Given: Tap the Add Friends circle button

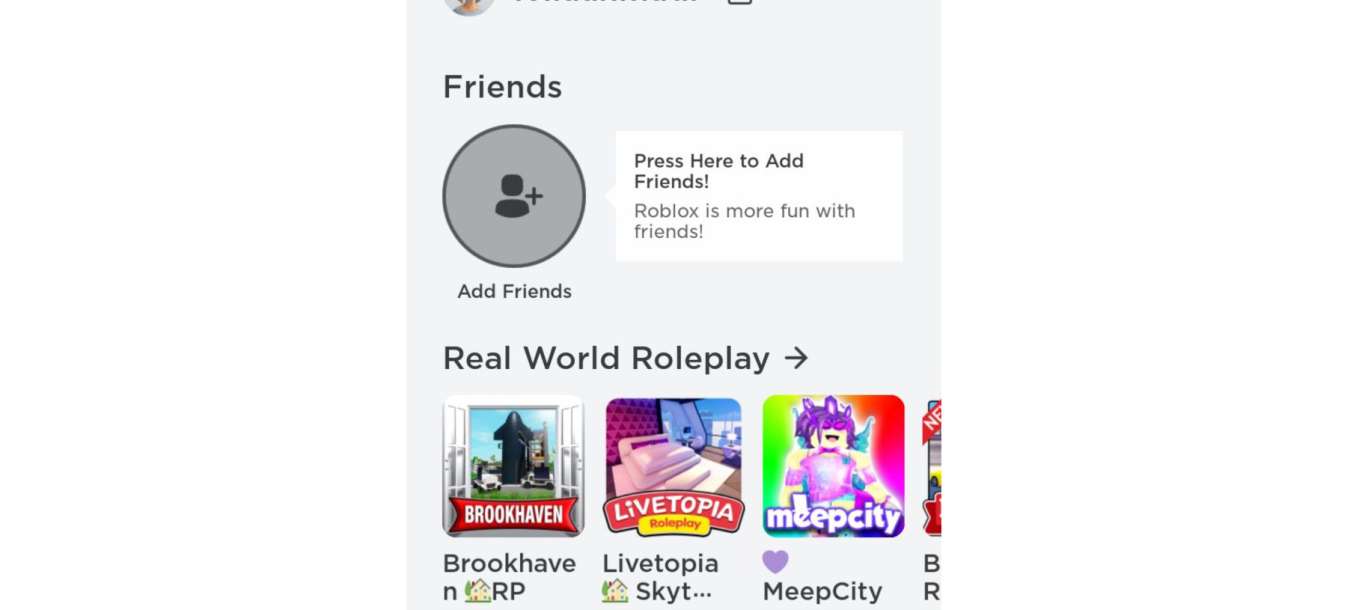Looking at the screenshot, I should [514, 196].
